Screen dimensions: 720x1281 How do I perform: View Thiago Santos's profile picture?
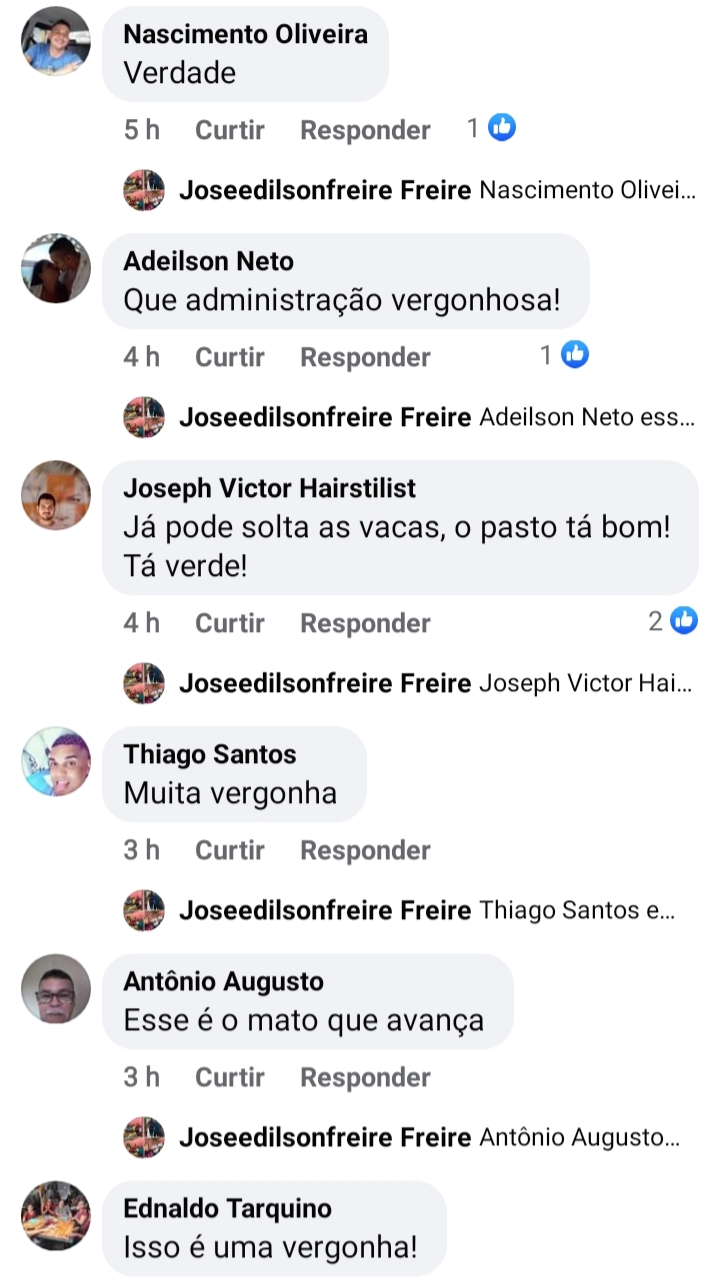tap(56, 762)
